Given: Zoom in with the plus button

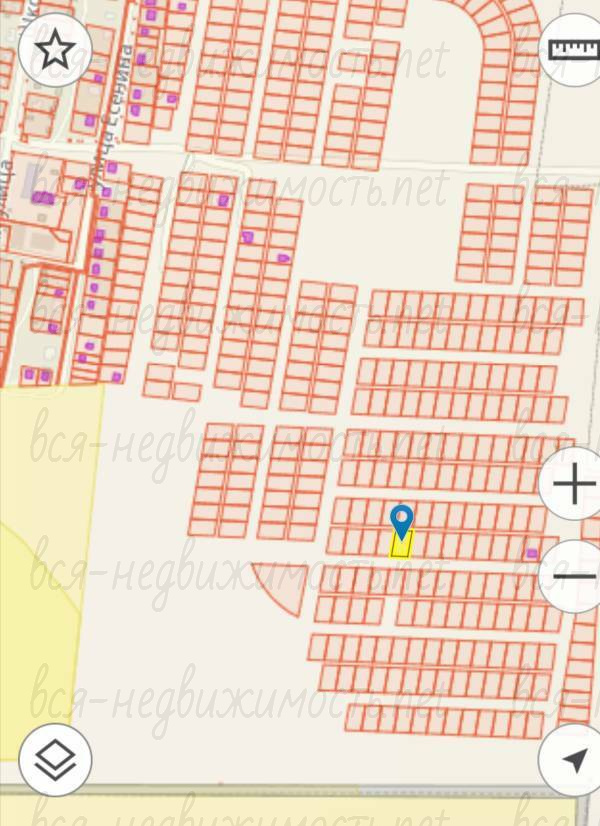Looking at the screenshot, I should [573, 485].
